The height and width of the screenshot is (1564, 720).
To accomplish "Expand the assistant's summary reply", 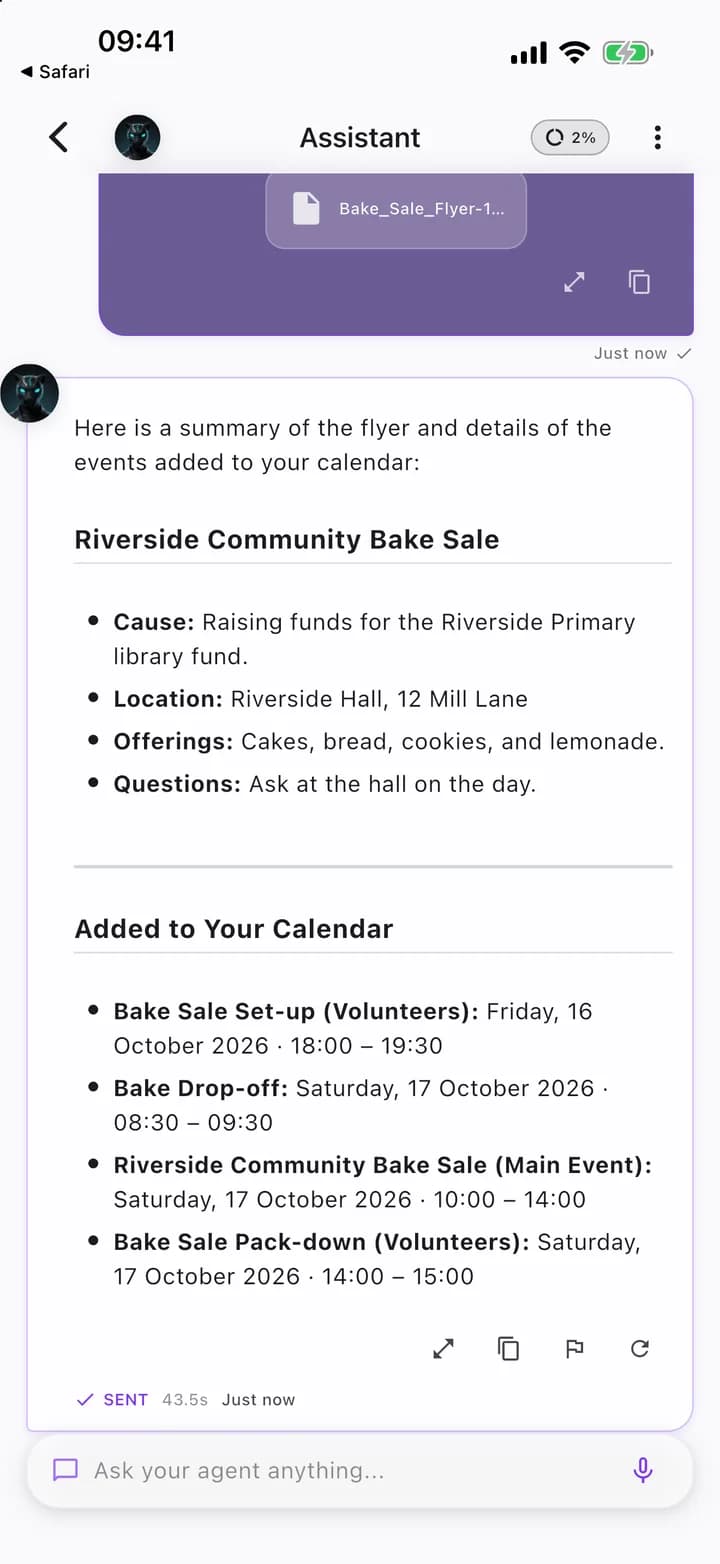I will pos(443,1349).
